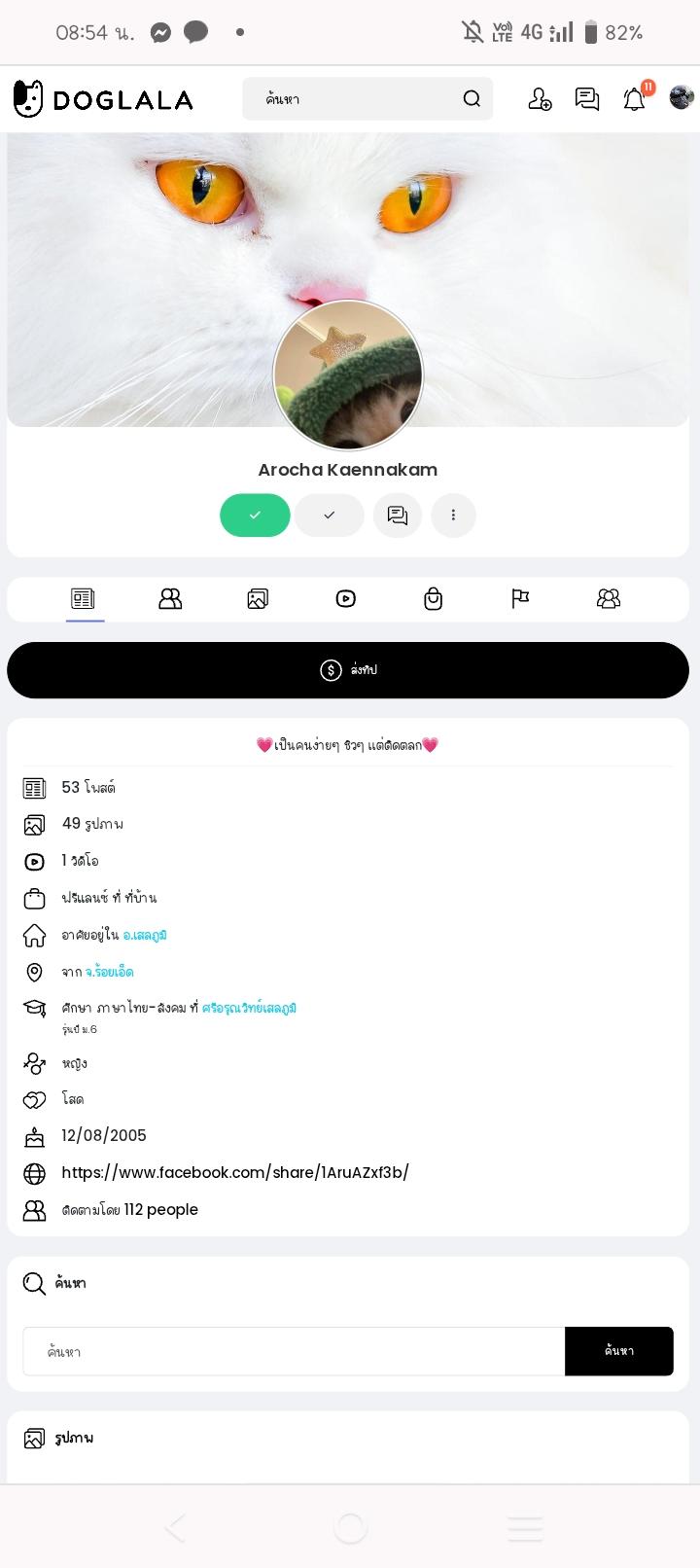Message Arocha Kaennakam
The width and height of the screenshot is (700, 1568).
398,516
